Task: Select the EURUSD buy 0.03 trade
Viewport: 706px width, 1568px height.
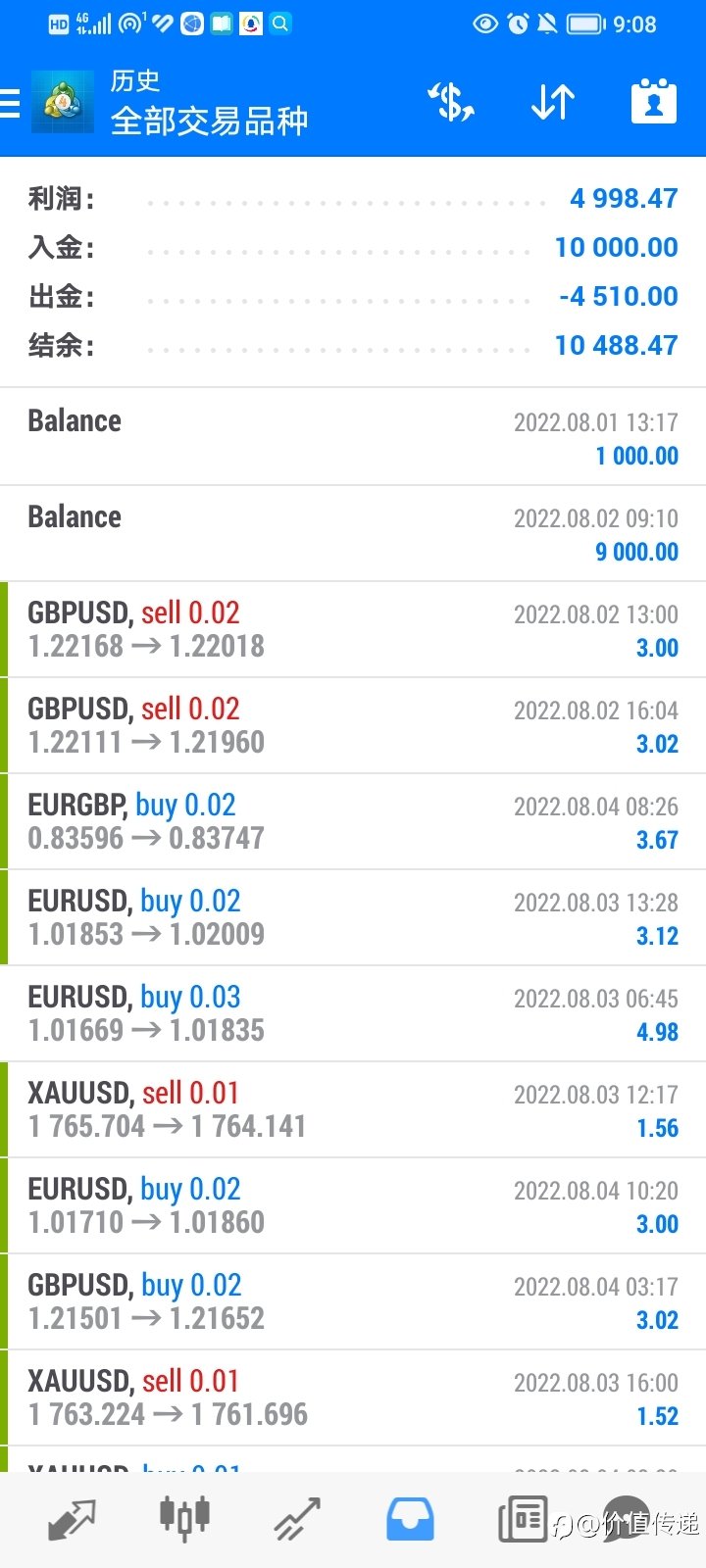Action: tap(353, 1013)
